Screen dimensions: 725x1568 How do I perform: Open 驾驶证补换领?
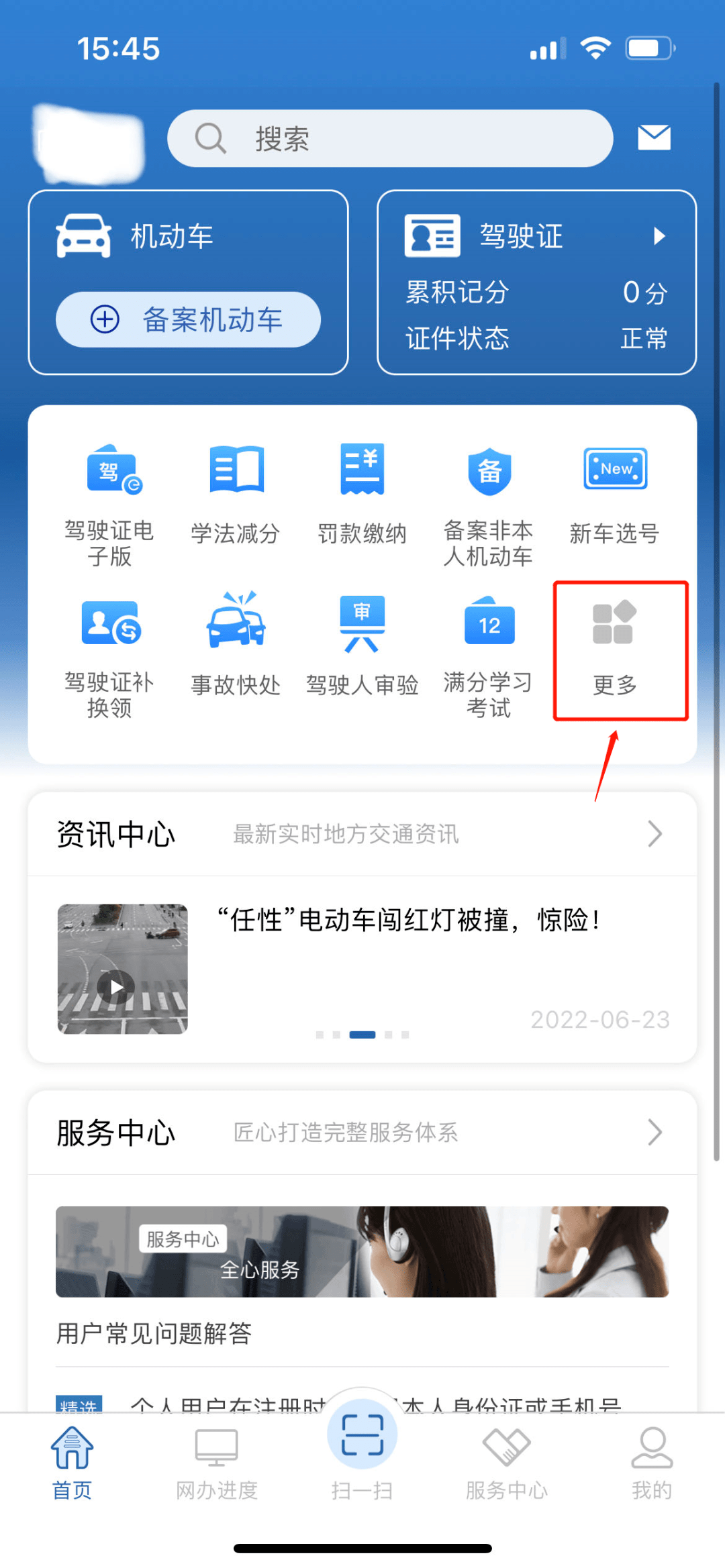point(109,656)
